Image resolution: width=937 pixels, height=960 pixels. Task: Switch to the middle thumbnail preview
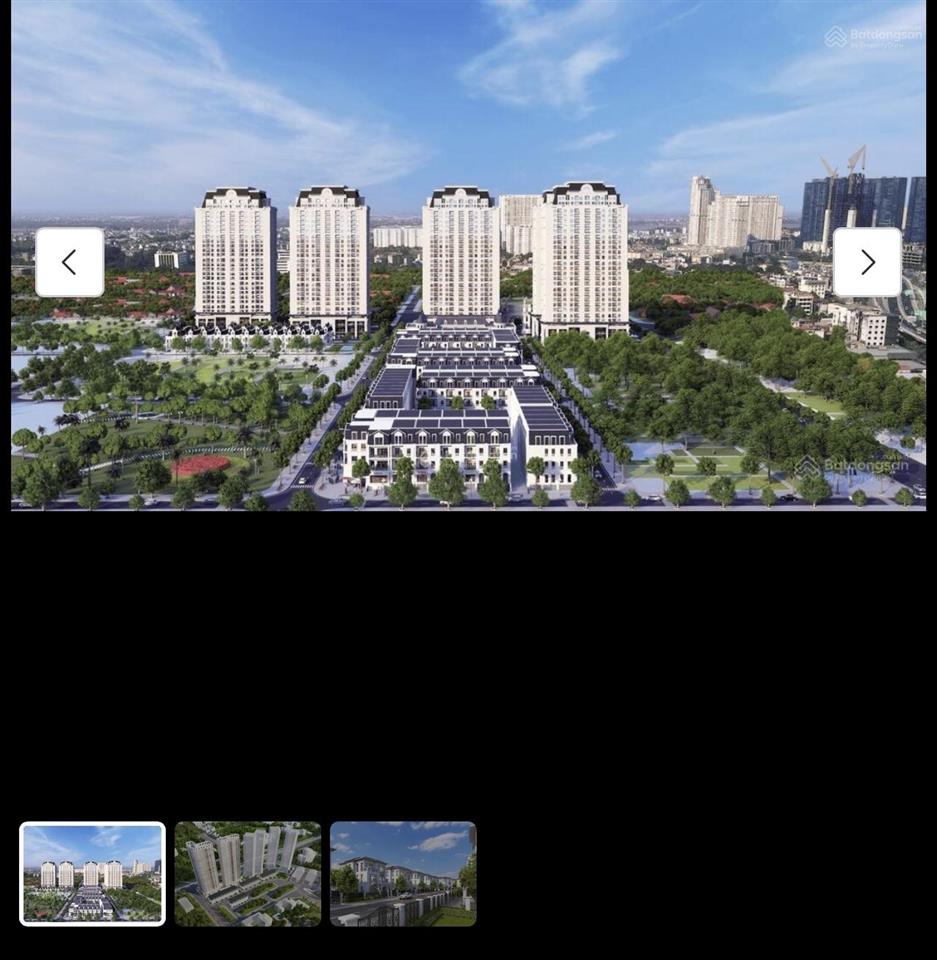[x=247, y=873]
